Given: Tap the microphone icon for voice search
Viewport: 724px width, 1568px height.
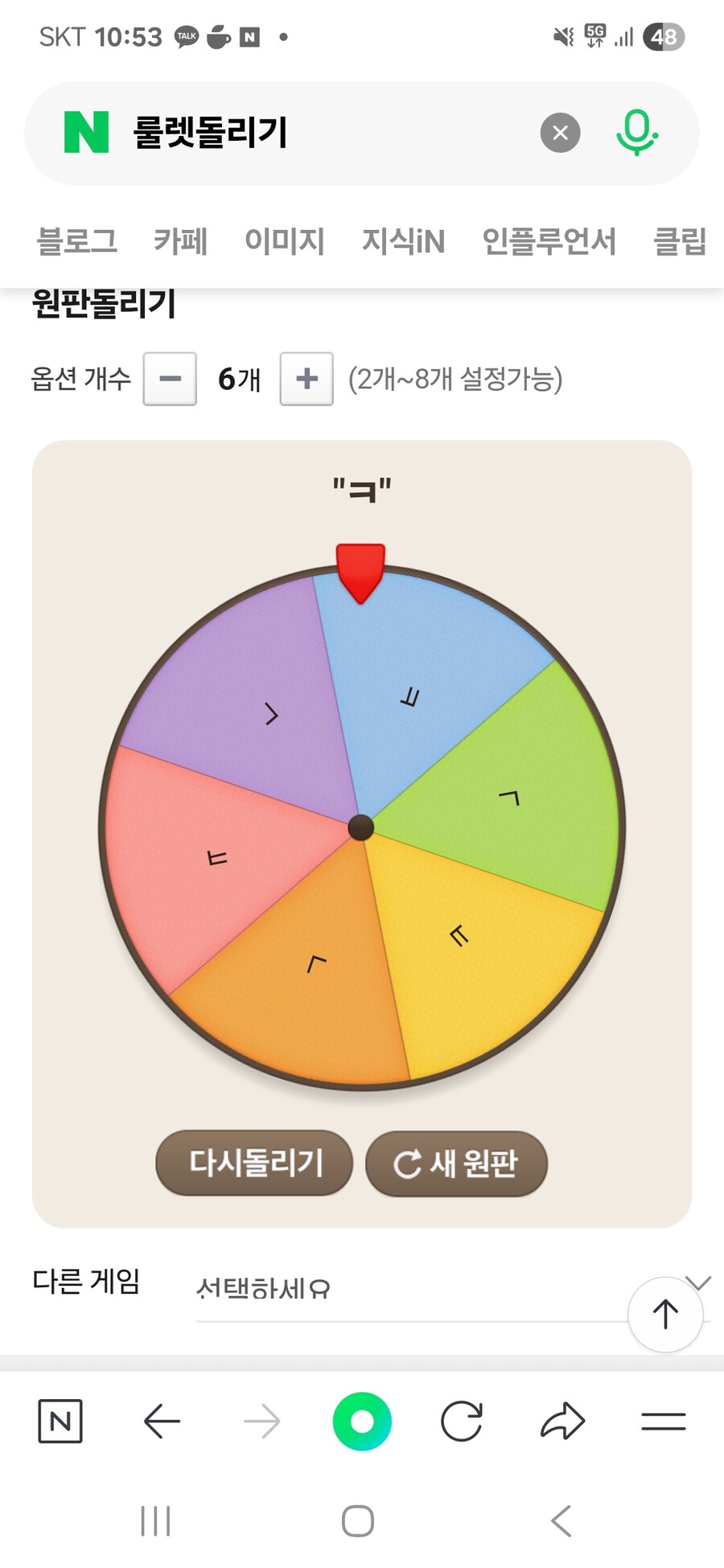Looking at the screenshot, I should tap(636, 133).
